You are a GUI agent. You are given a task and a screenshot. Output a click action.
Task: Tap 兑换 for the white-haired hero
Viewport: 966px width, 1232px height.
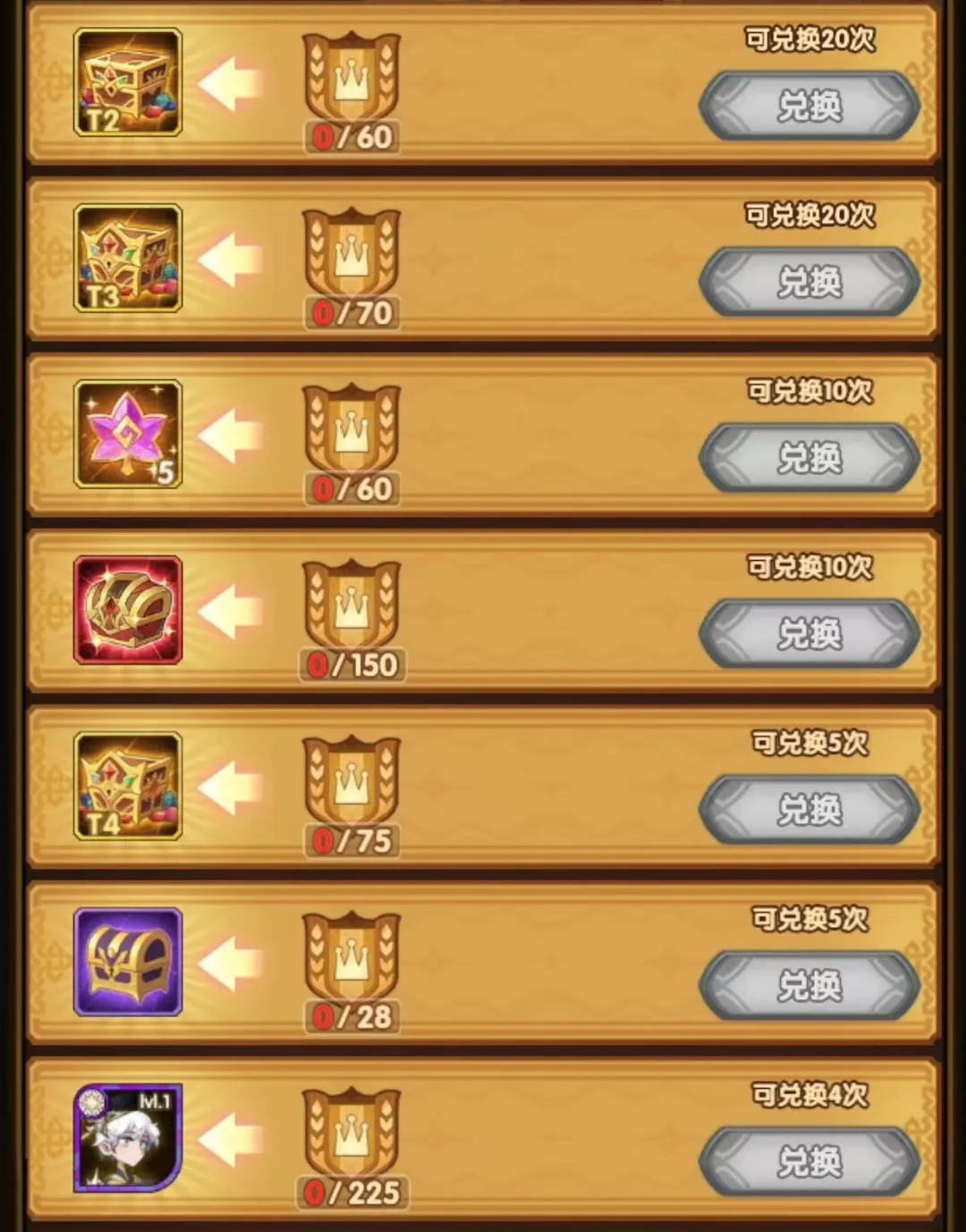point(809,1162)
